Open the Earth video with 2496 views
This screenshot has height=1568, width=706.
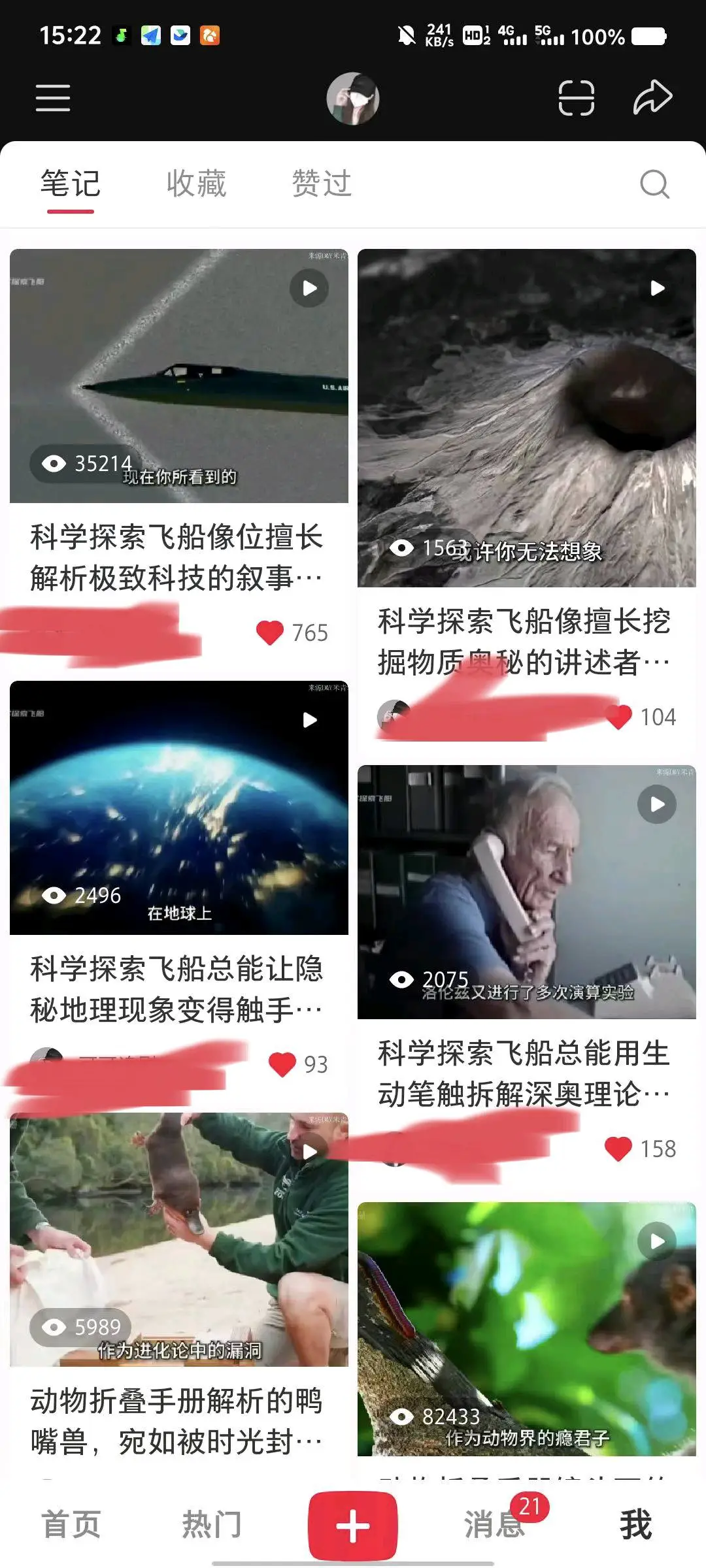coord(178,808)
